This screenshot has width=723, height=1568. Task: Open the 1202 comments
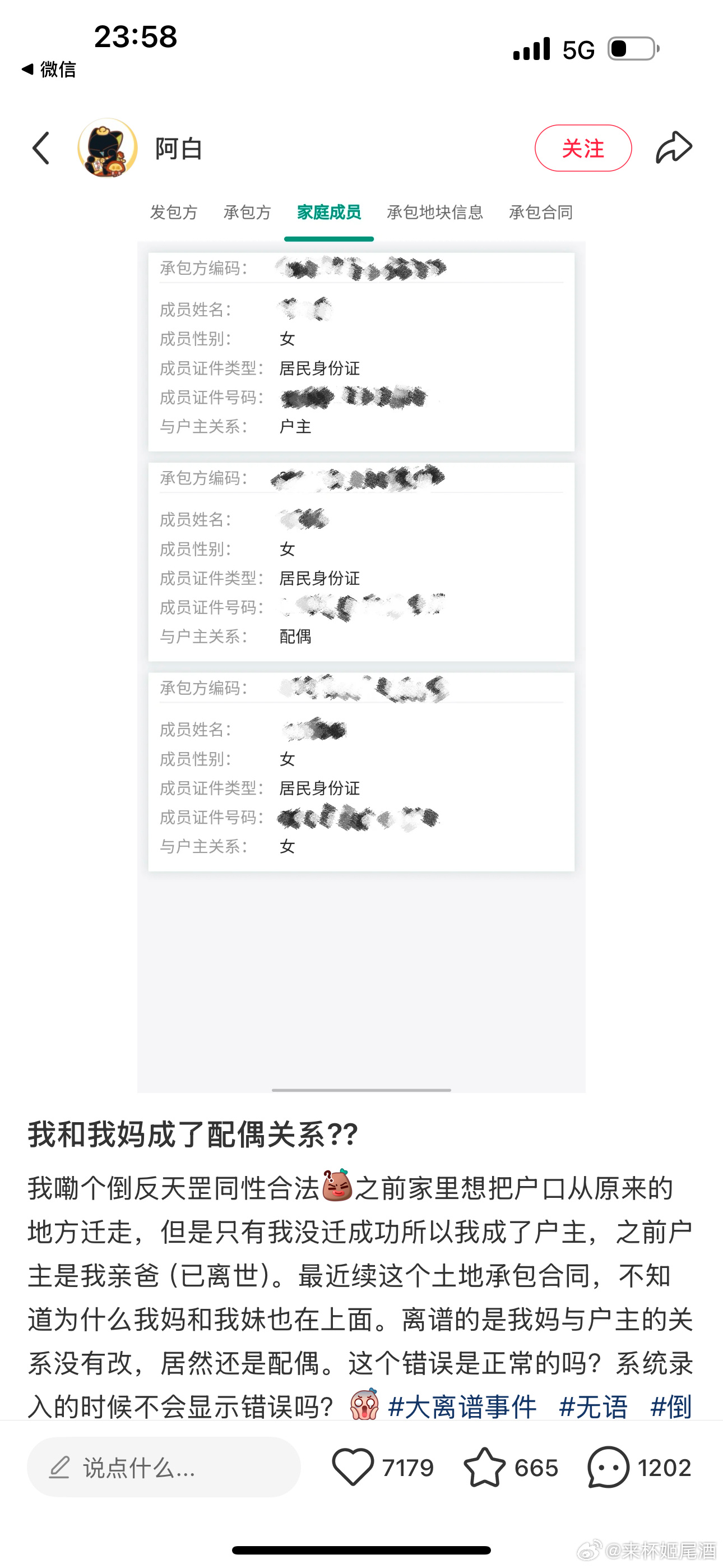609,1468
